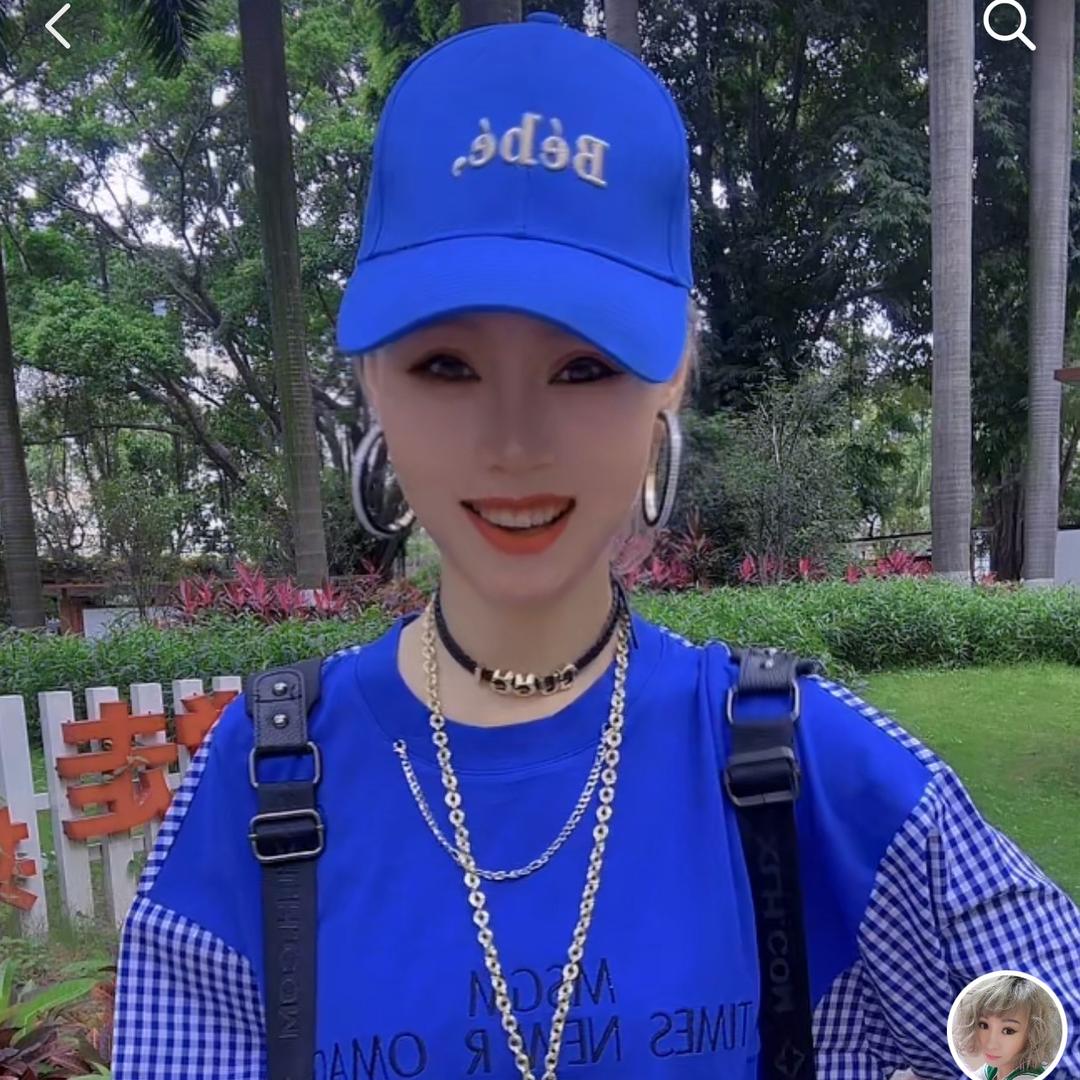Open the creator's round profile avatar
This screenshot has width=1080, height=1080.
pos(1006,1027)
